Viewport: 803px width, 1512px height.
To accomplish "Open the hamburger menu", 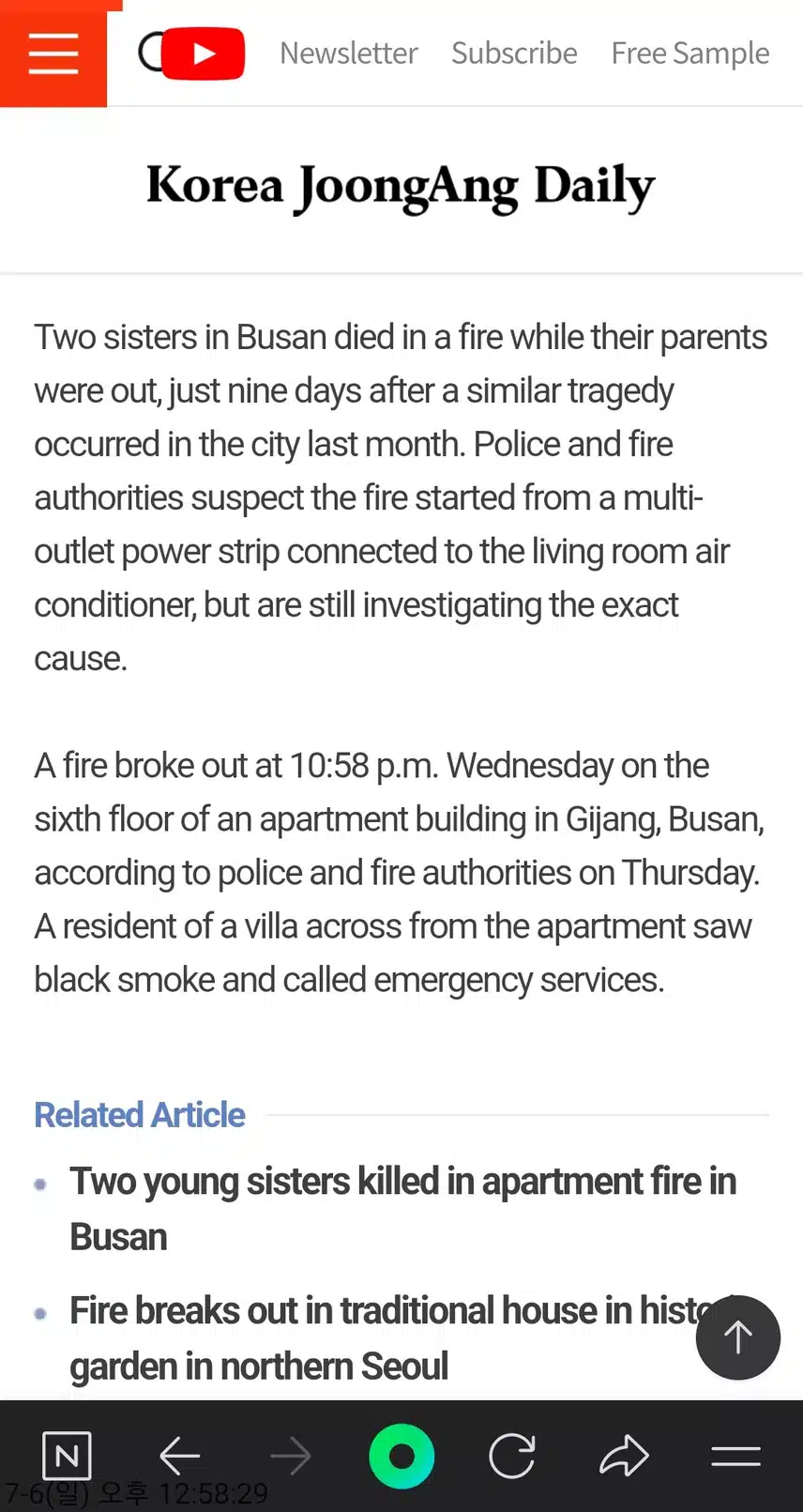I will coord(53,53).
